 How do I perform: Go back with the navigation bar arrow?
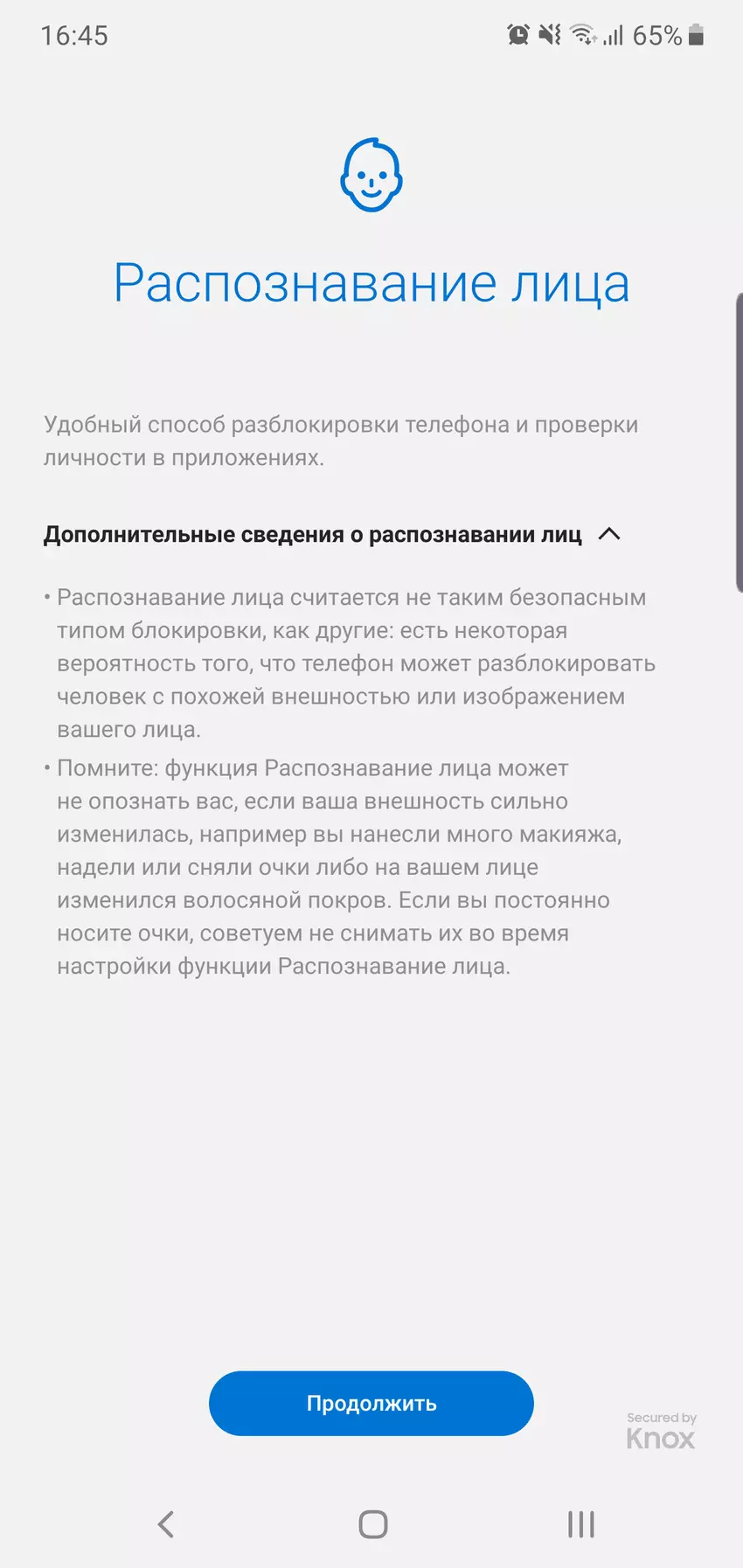tap(166, 1524)
